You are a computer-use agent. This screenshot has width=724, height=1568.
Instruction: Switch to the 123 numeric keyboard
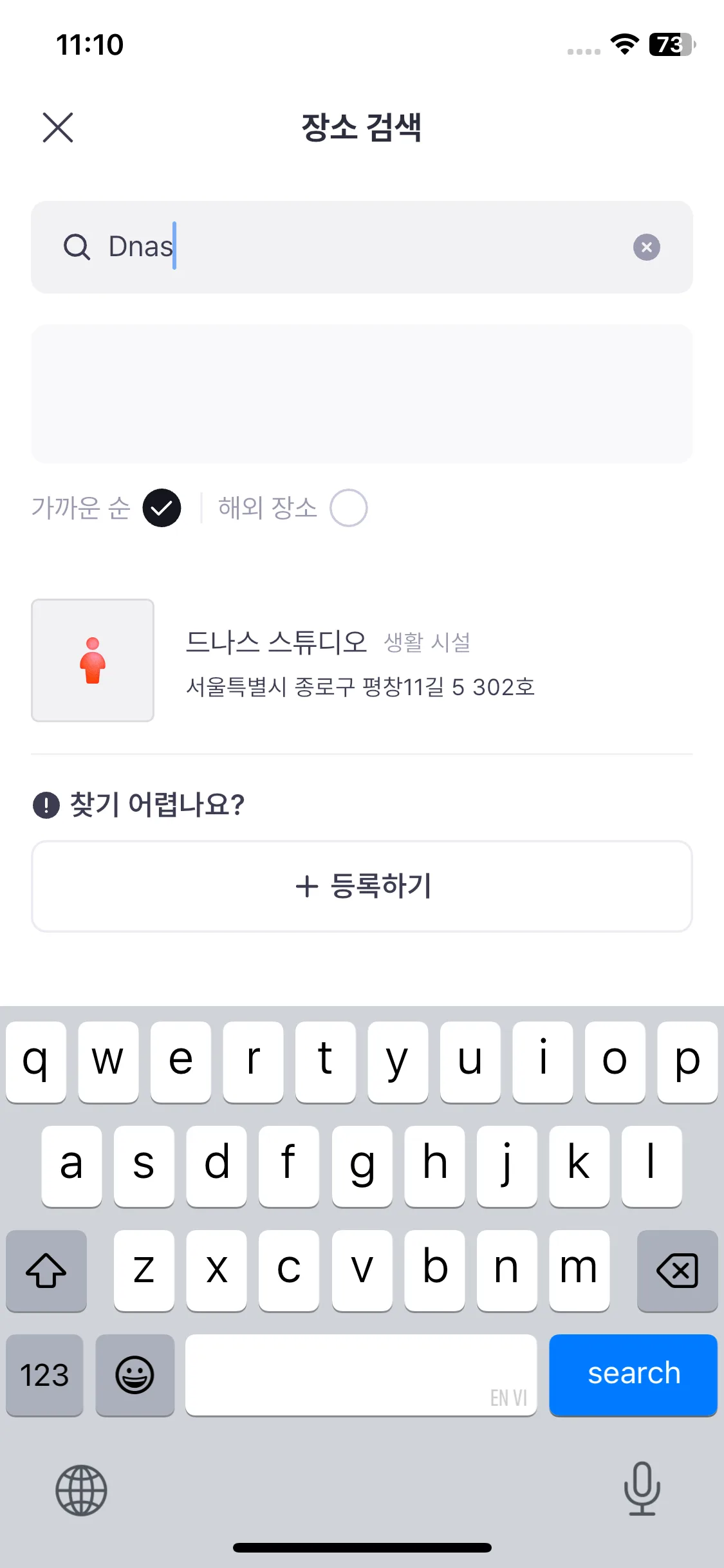tap(44, 1376)
